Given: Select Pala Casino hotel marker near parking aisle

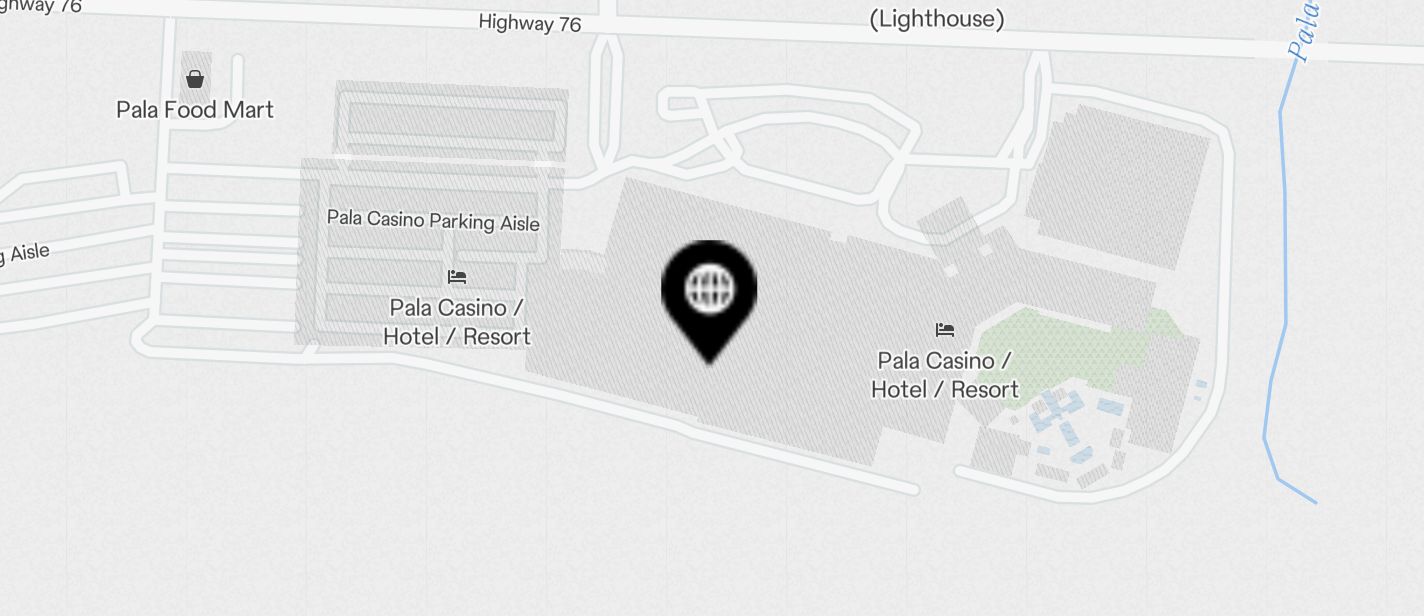Looking at the screenshot, I should pyautogui.click(x=457, y=277).
